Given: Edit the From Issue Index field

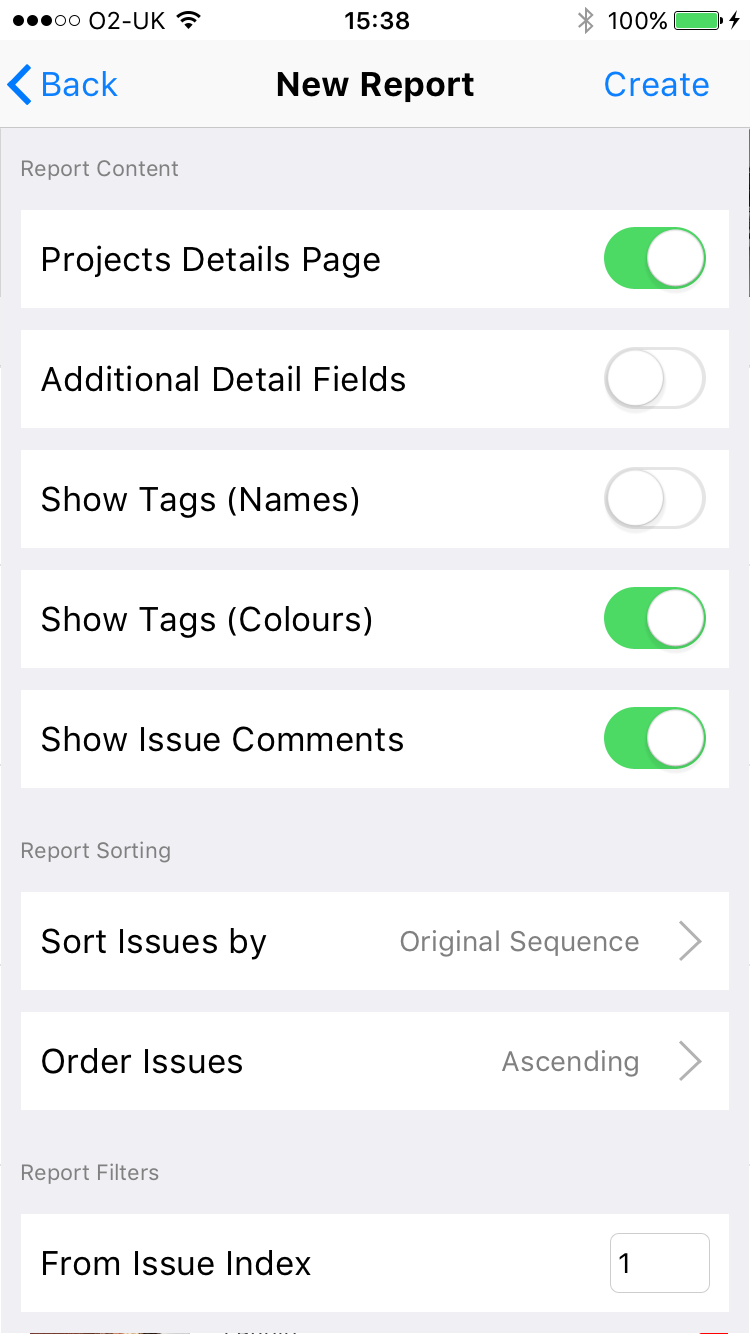Looking at the screenshot, I should [659, 1263].
